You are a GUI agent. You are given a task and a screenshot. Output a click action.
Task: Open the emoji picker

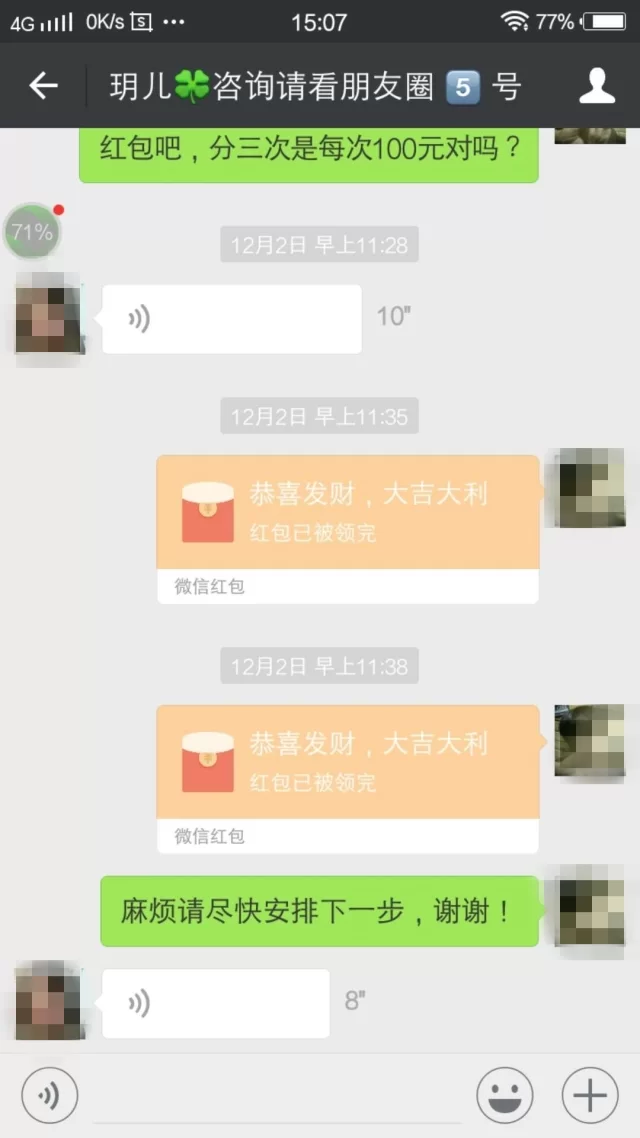pyautogui.click(x=504, y=1096)
